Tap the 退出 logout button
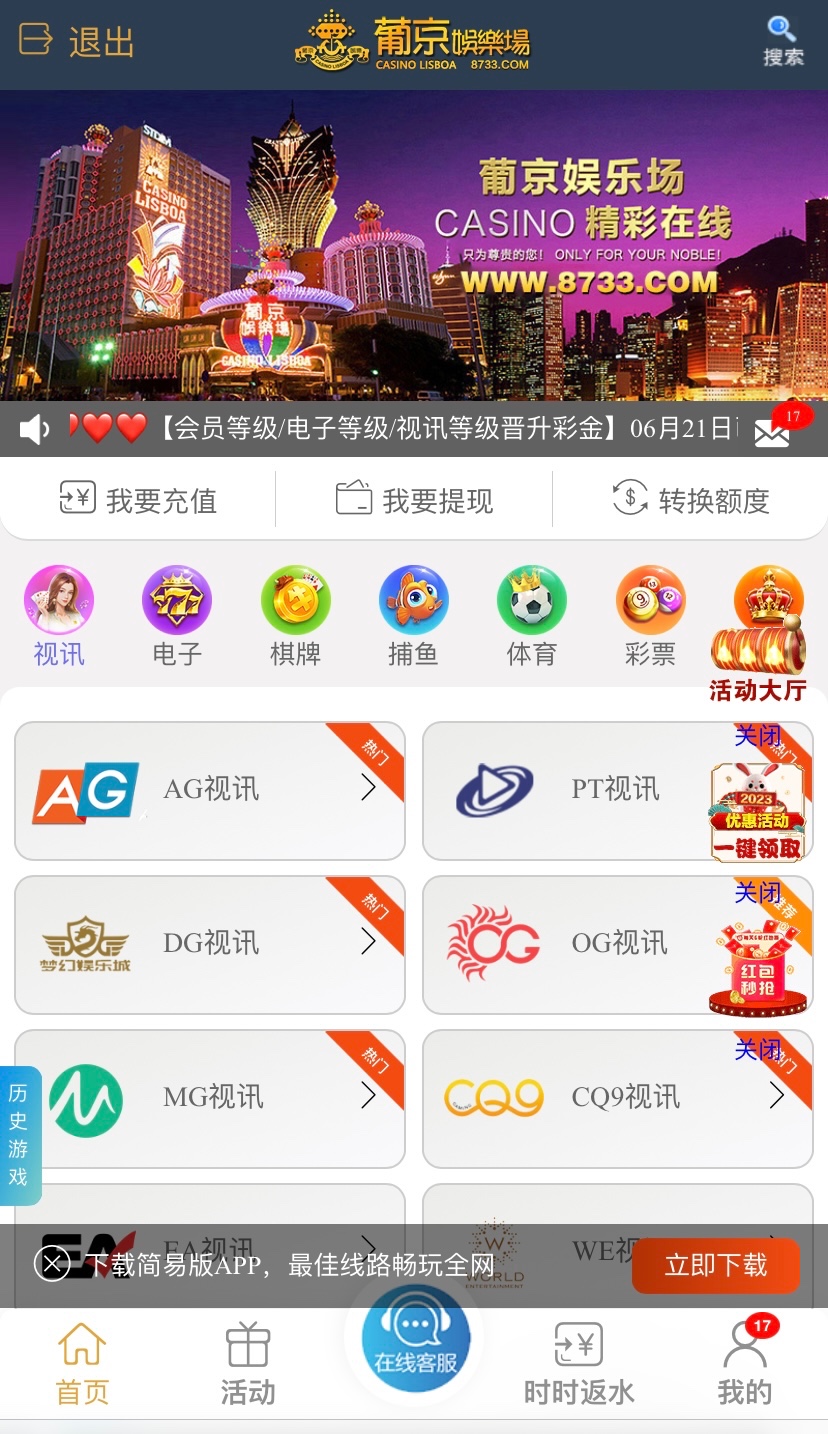 (77, 42)
